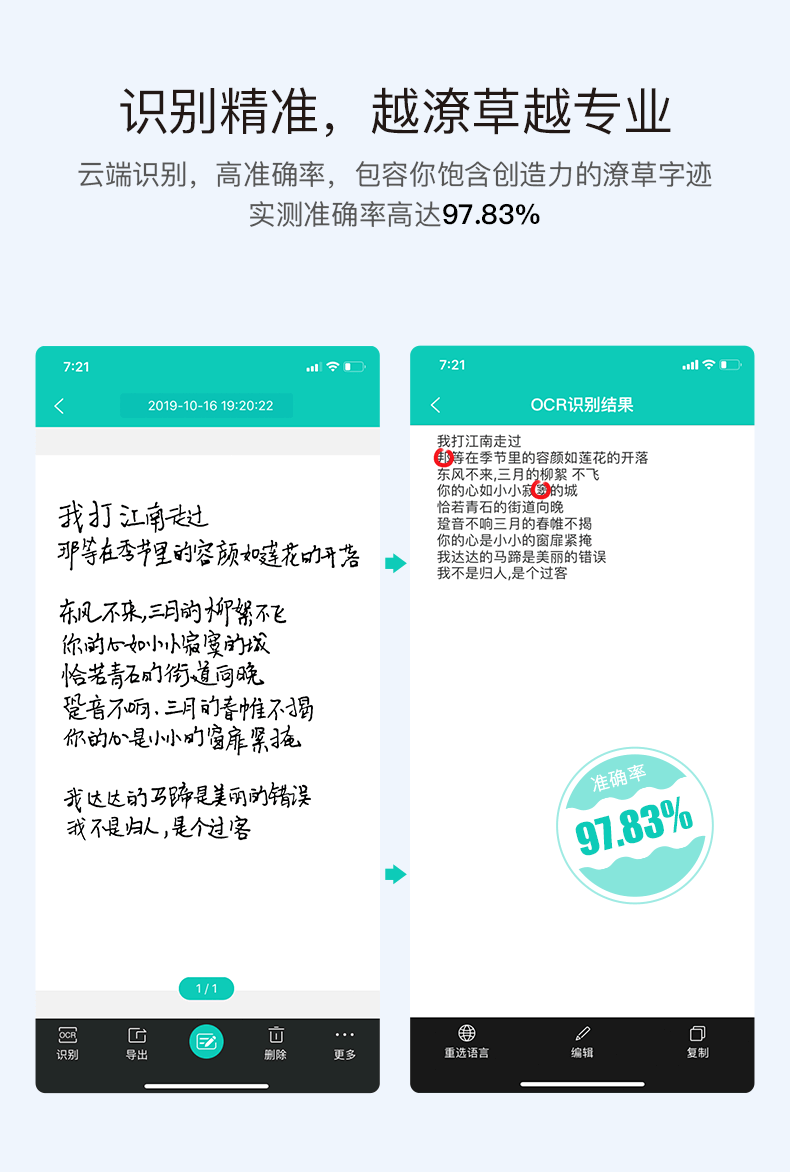The image size is (790, 1172).
Task: Select the 重选语言 globe language icon
Action: coord(464,1038)
